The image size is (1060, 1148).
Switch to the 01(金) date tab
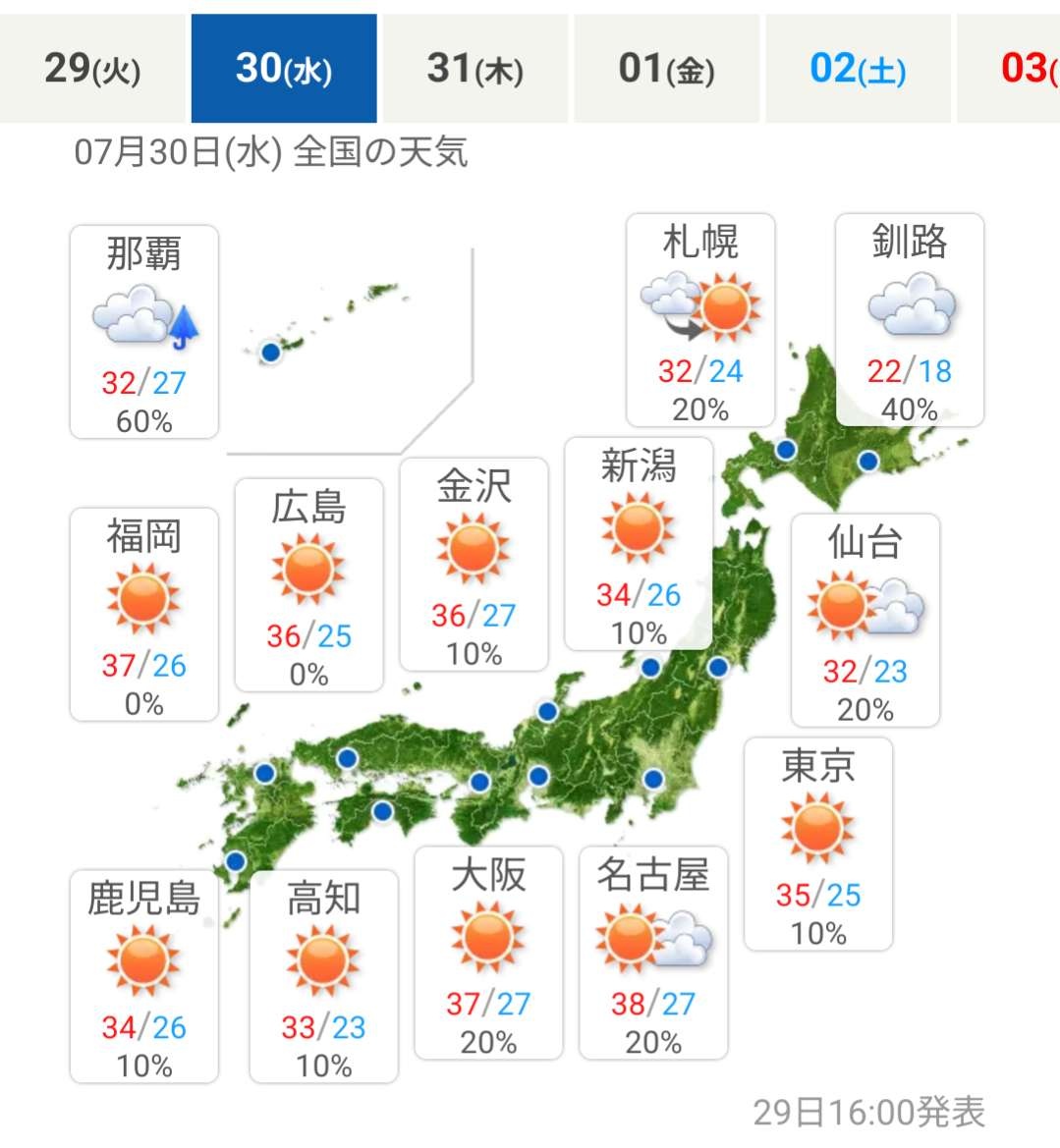(666, 68)
